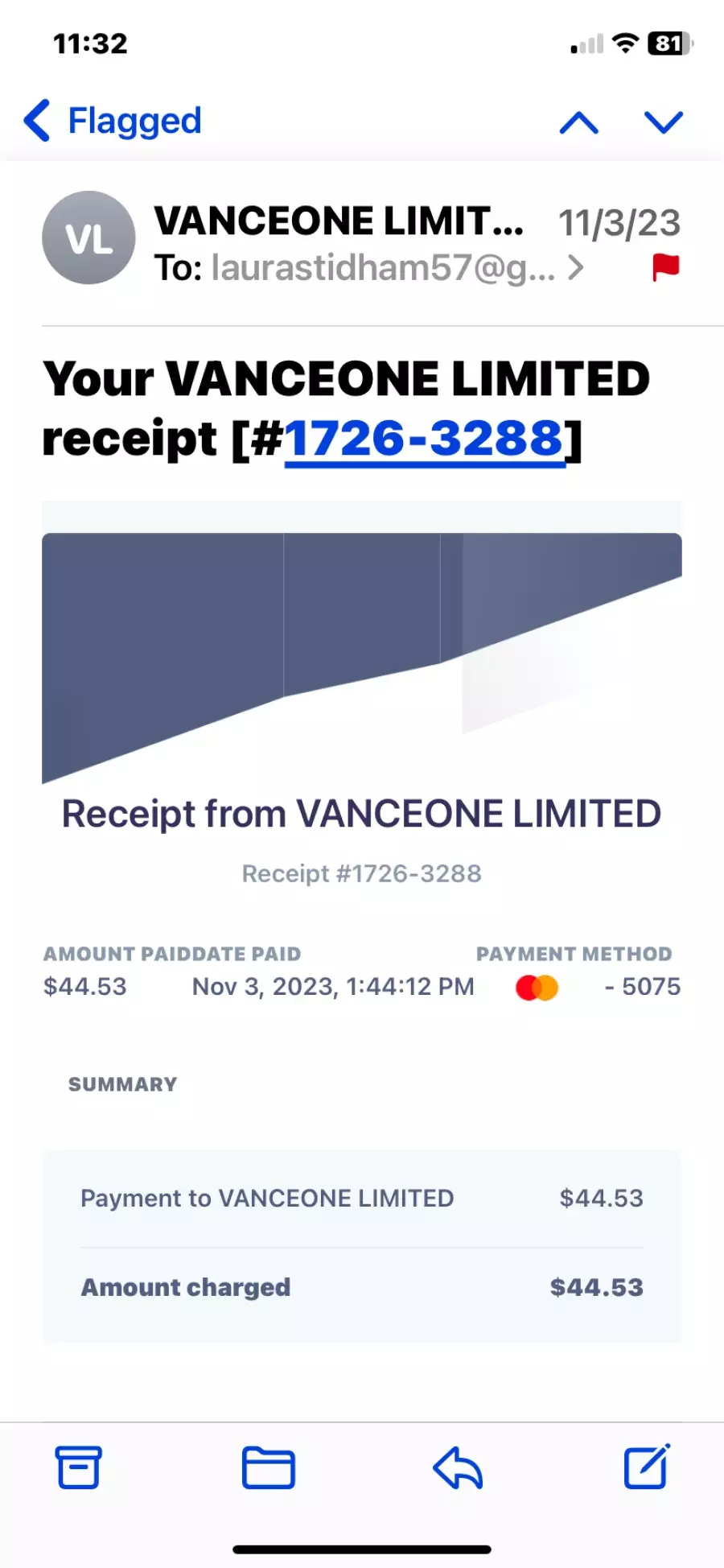Jump to the previous message arrow

[579, 123]
